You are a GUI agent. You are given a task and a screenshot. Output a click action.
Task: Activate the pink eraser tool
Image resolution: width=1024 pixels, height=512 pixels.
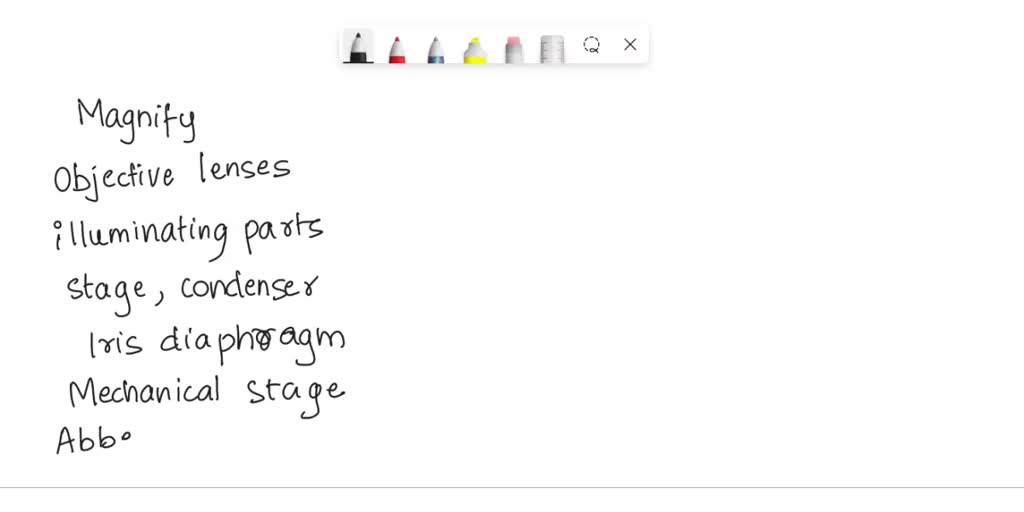514,48
